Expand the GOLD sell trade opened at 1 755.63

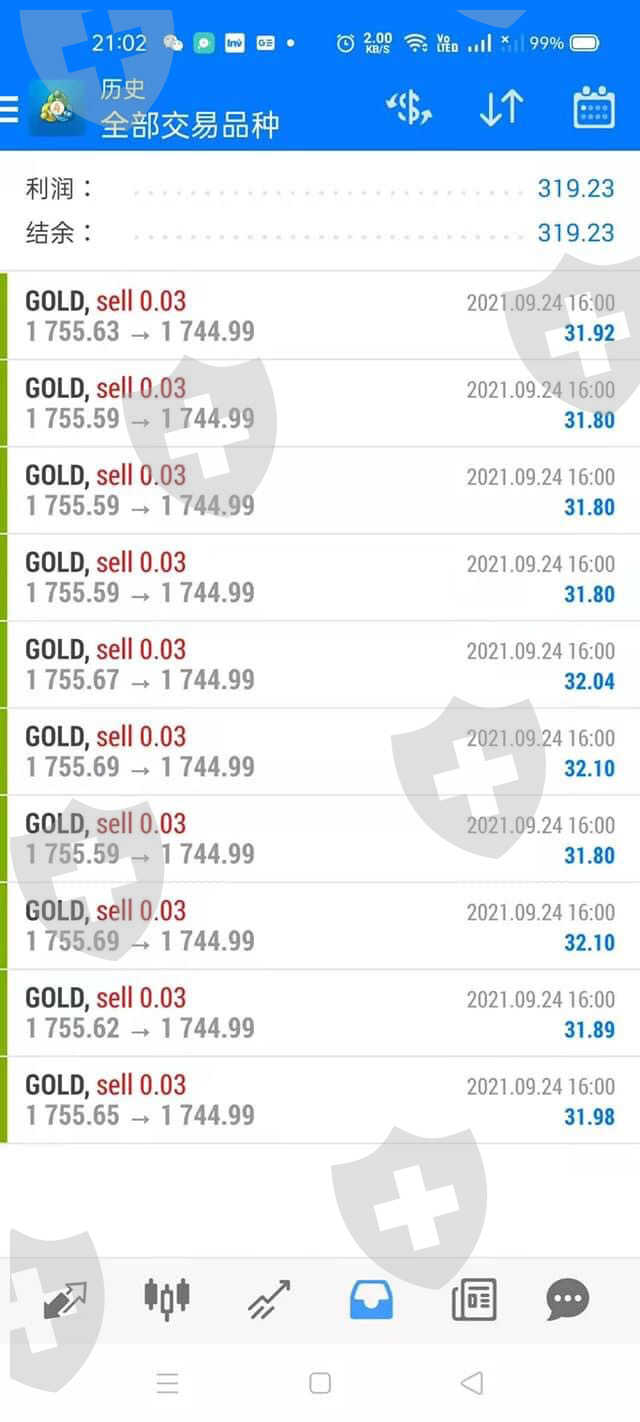point(320,316)
